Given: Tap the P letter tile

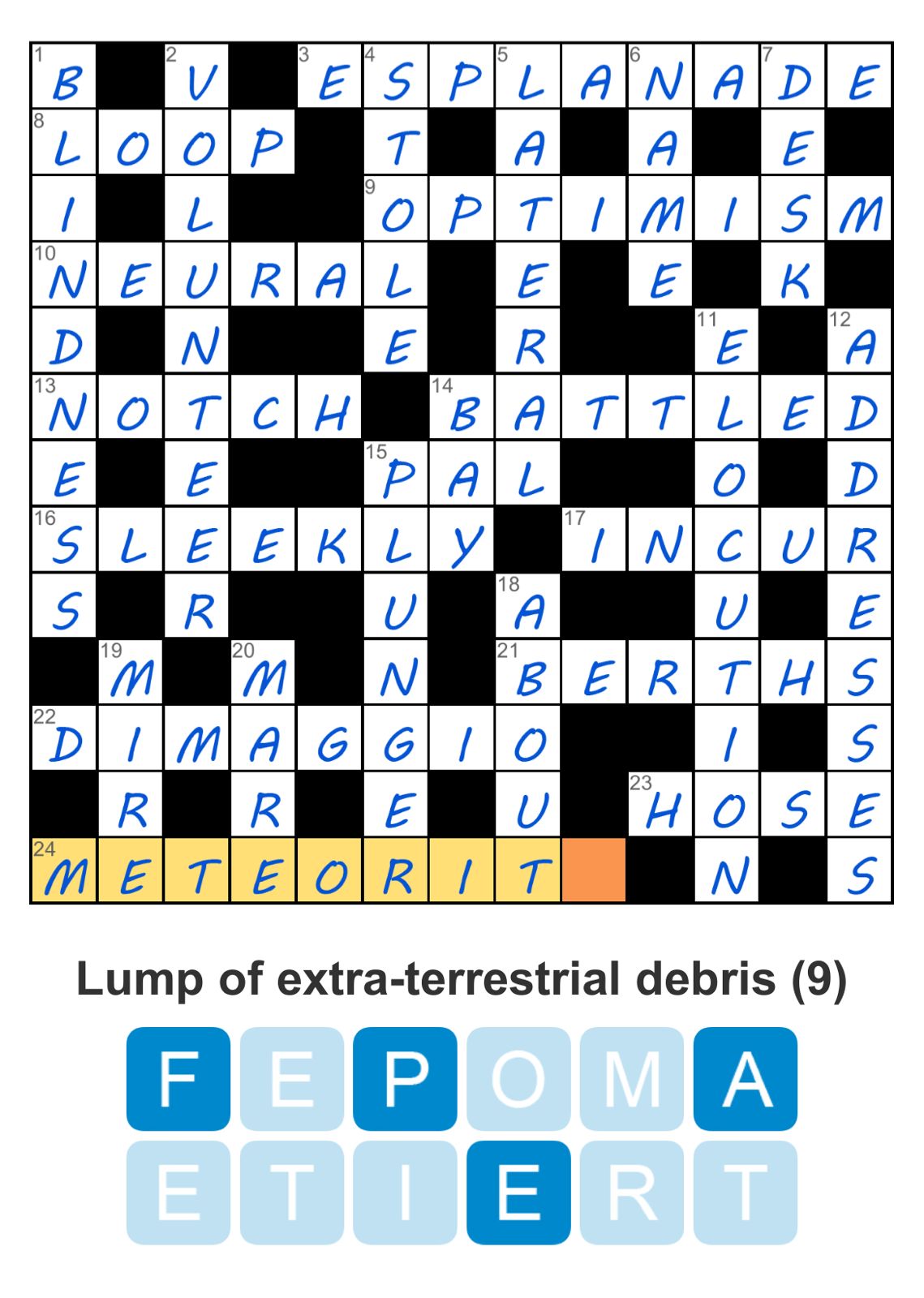Looking at the screenshot, I should point(405,1079).
